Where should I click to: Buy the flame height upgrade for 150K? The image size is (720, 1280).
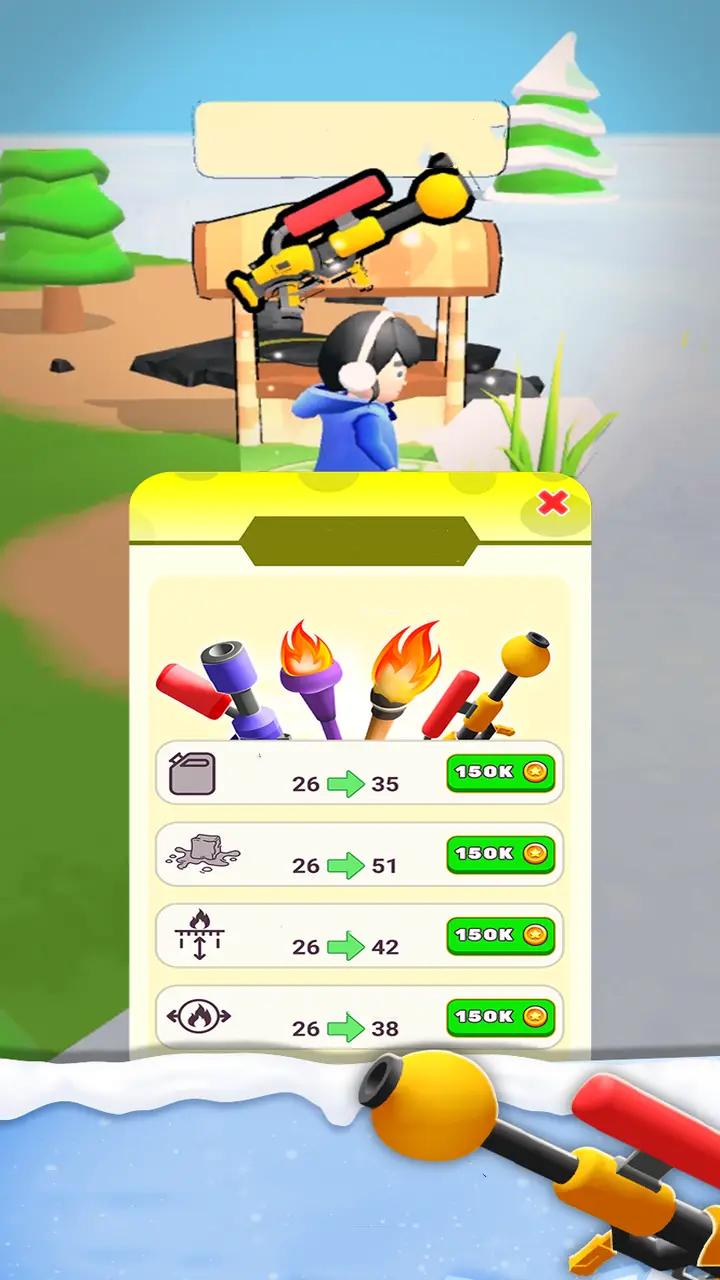[x=500, y=935]
